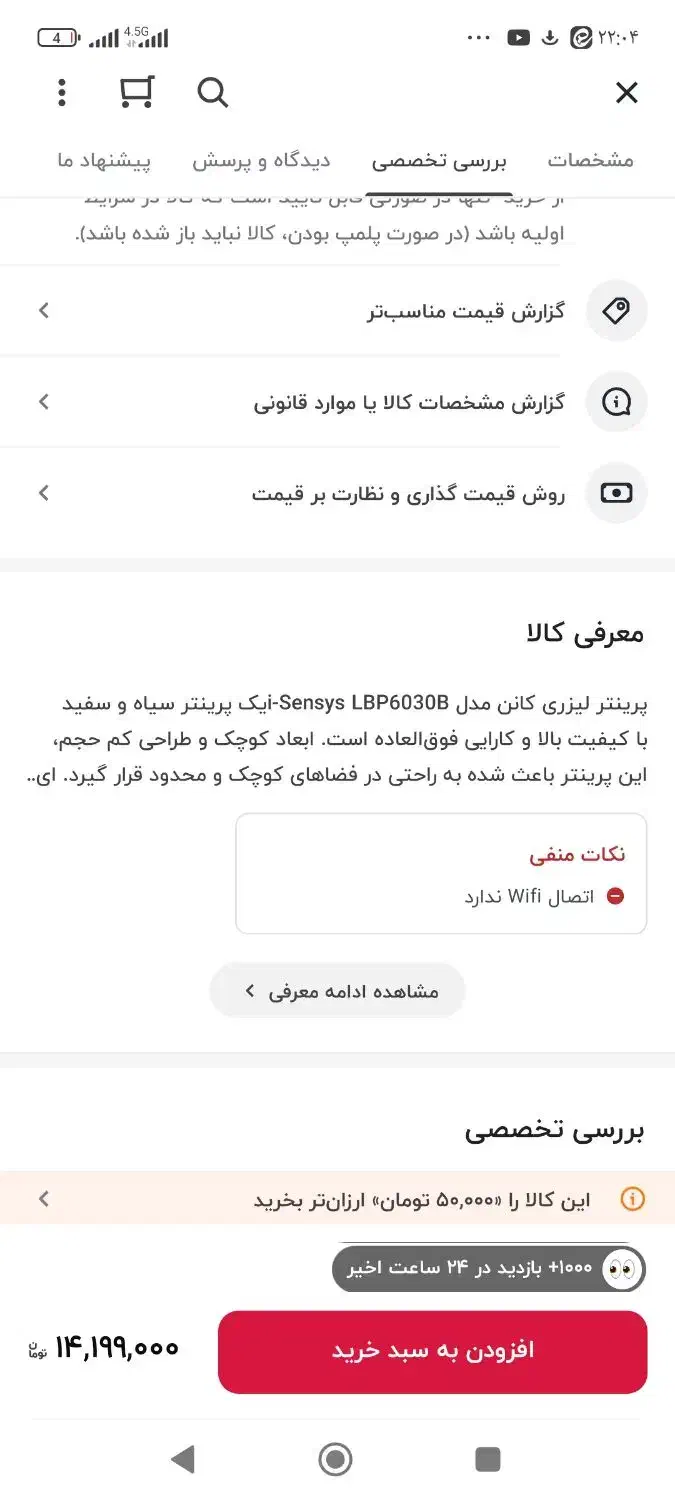
Task: Open the three-dot overflow menu
Action: (62, 93)
